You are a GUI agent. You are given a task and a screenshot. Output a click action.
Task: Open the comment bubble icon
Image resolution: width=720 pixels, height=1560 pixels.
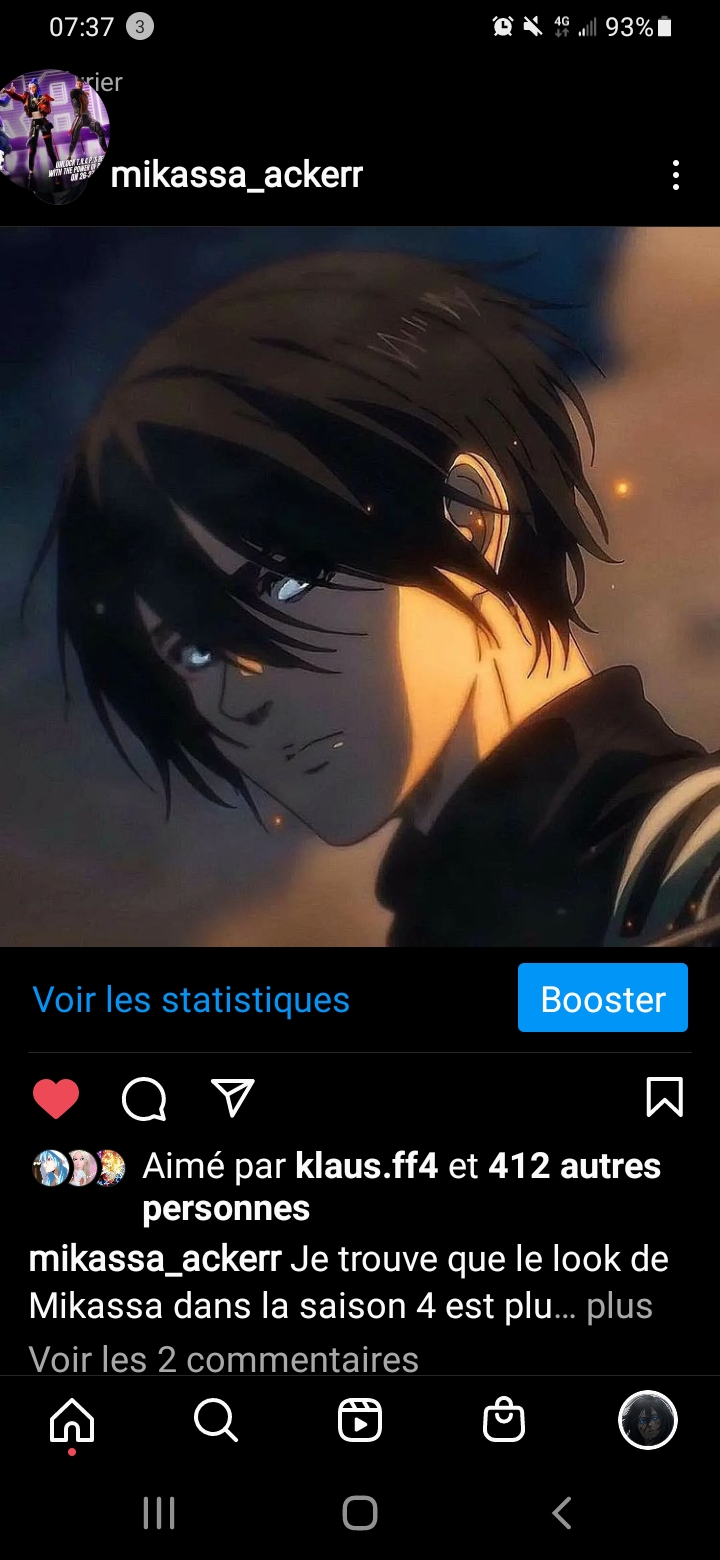pos(144,1098)
